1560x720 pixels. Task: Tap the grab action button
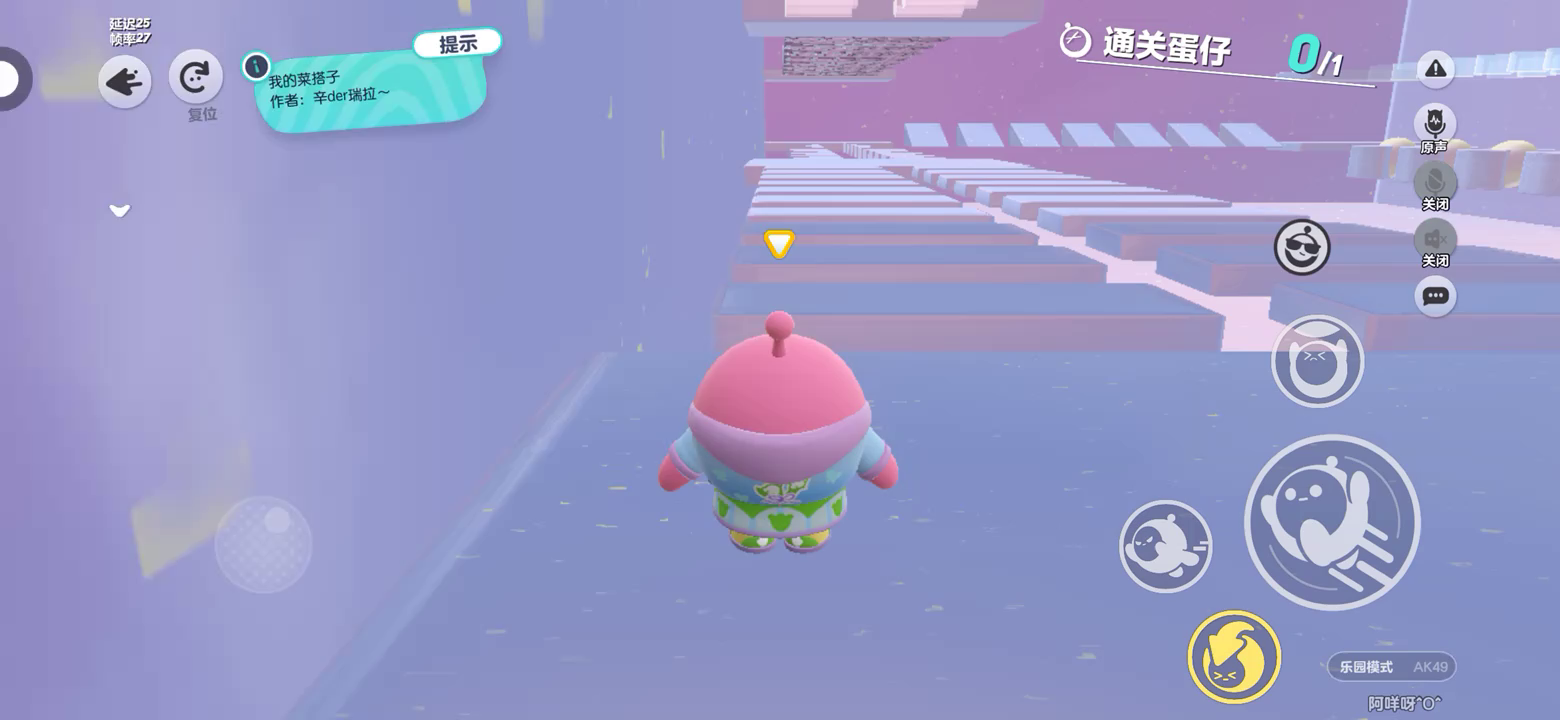(x=1317, y=361)
